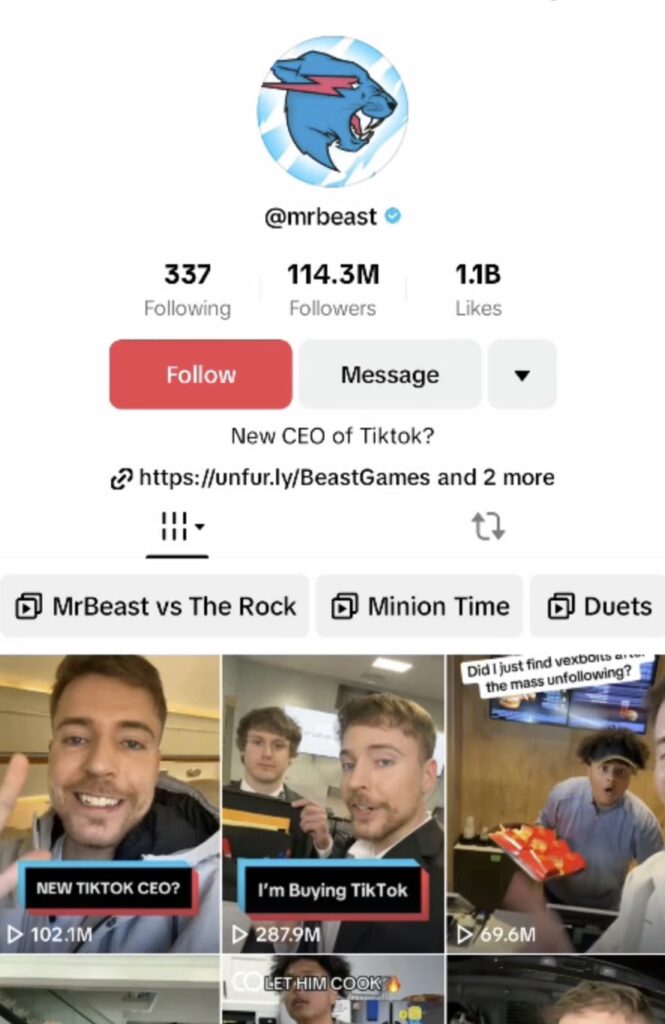
Task: Switch to the reposts tab
Action: [x=488, y=526]
